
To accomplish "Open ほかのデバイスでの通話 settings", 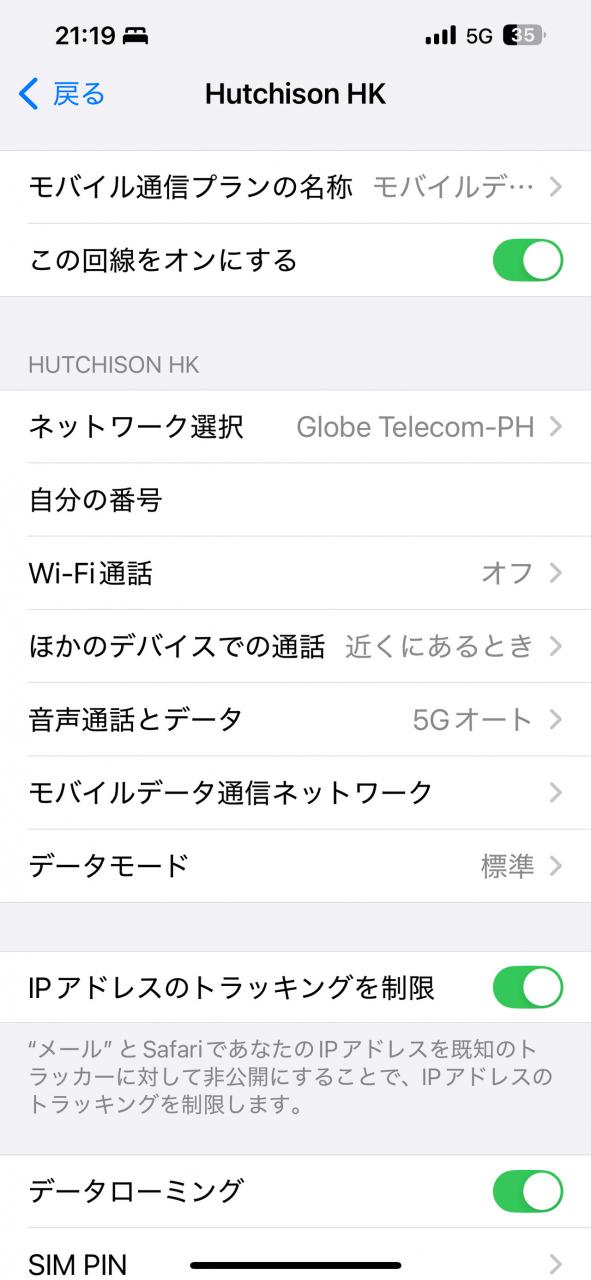I will coord(295,646).
